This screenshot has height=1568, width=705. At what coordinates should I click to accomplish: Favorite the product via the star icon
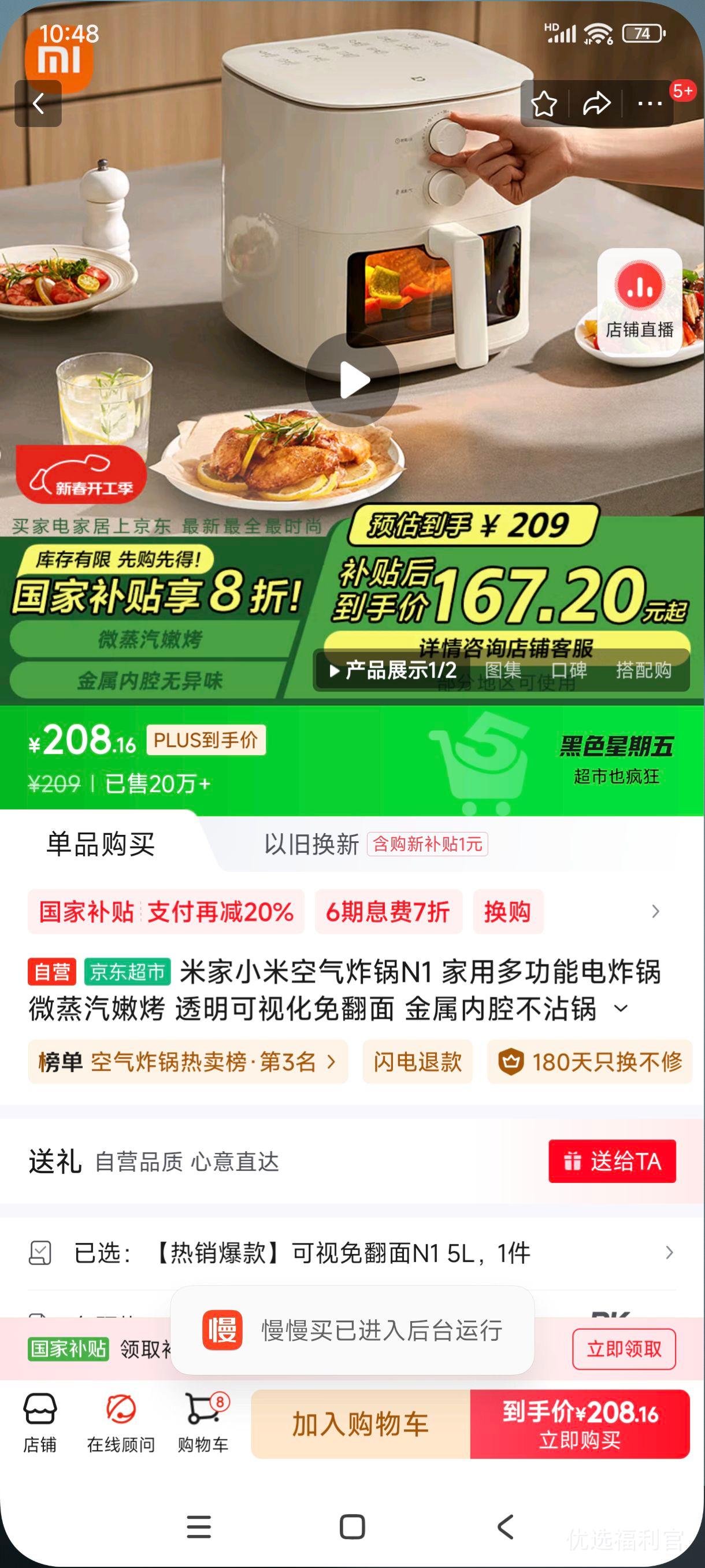544,103
